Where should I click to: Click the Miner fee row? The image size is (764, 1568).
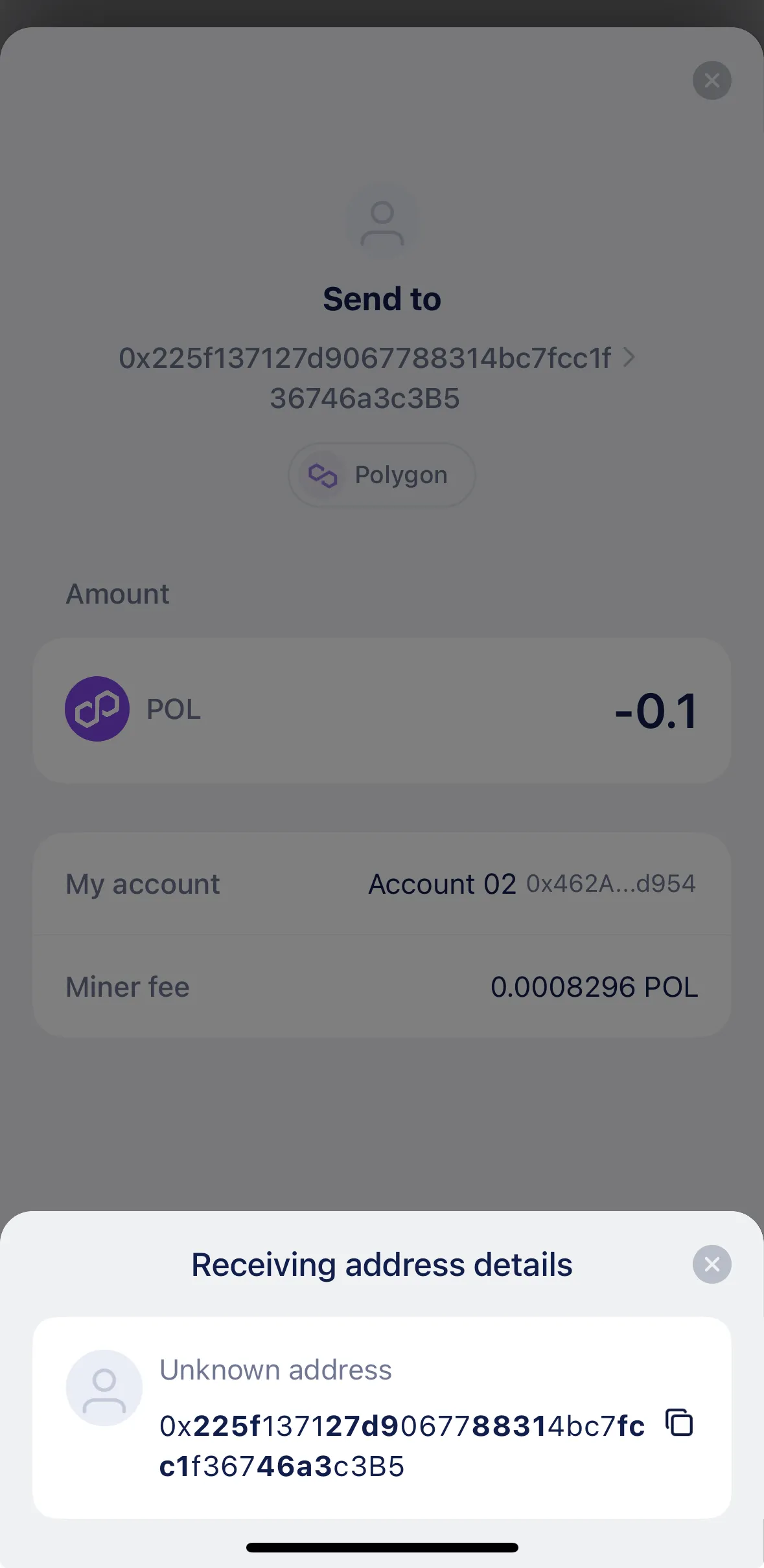point(381,986)
